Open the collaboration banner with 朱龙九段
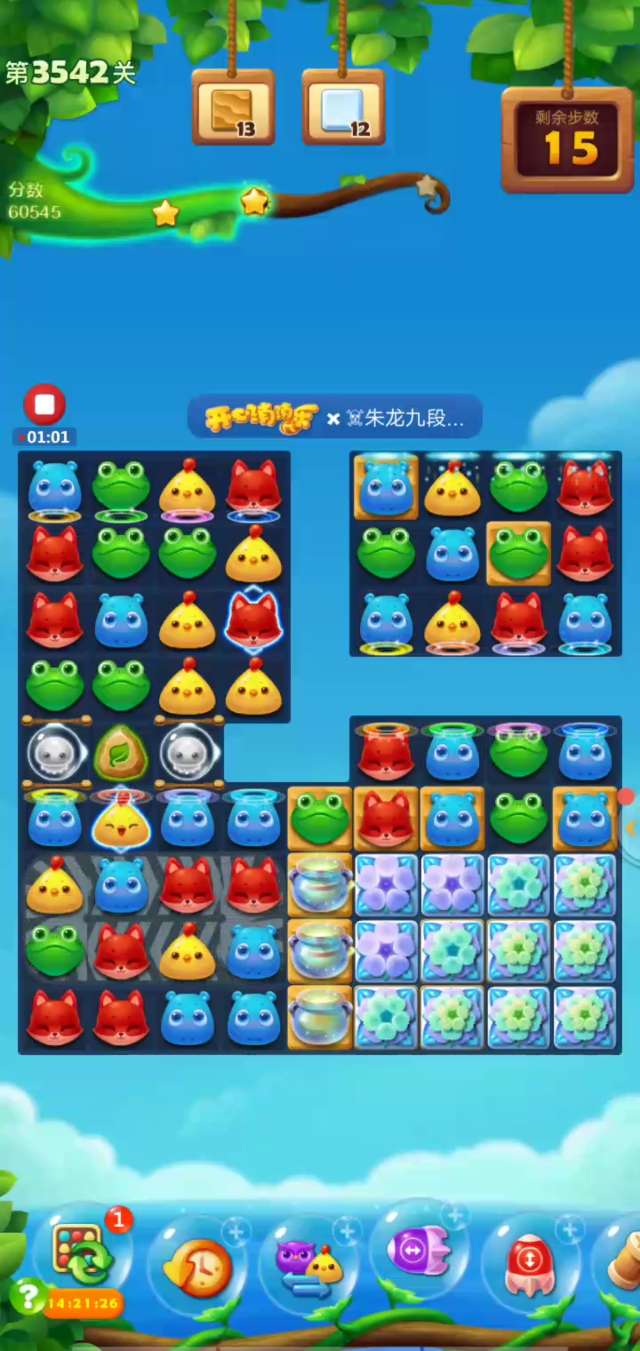Image resolution: width=640 pixels, height=1351 pixels. pyautogui.click(x=335, y=418)
